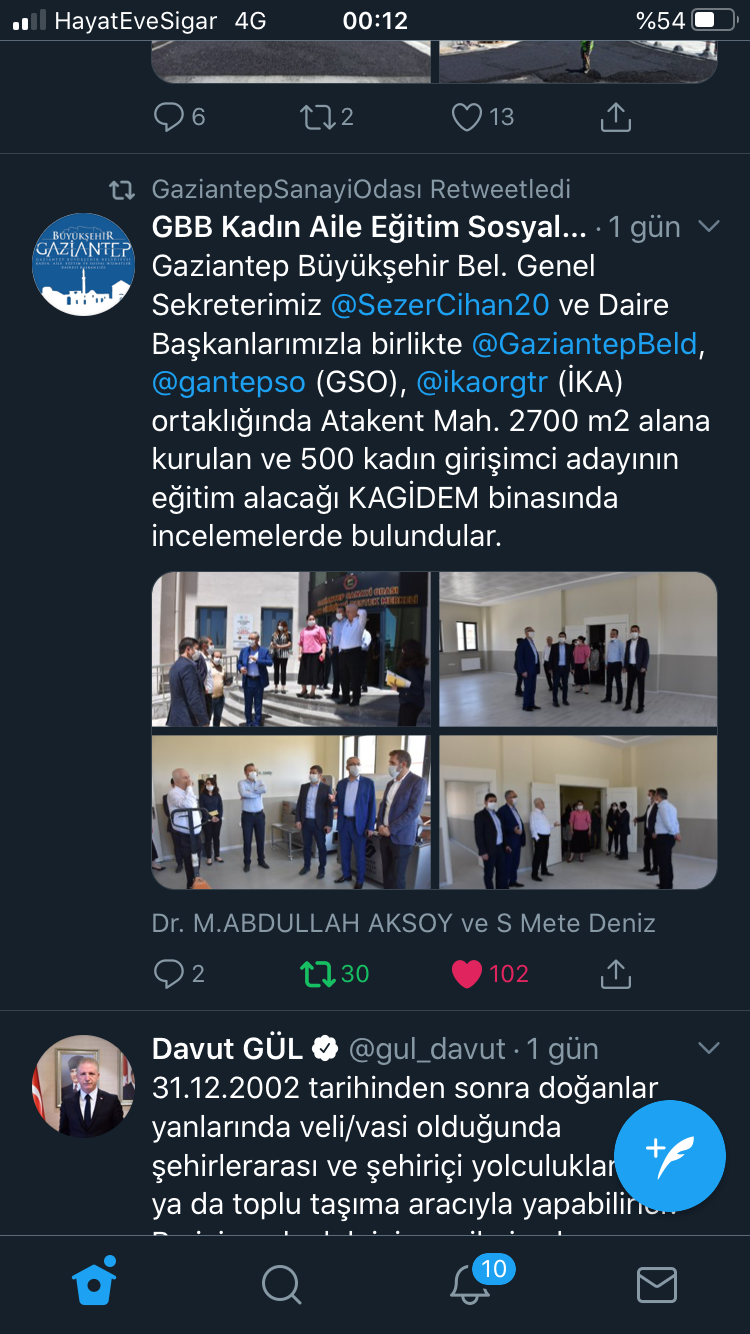Switch to the Search tab
The image size is (750, 1334).
pos(281,1284)
